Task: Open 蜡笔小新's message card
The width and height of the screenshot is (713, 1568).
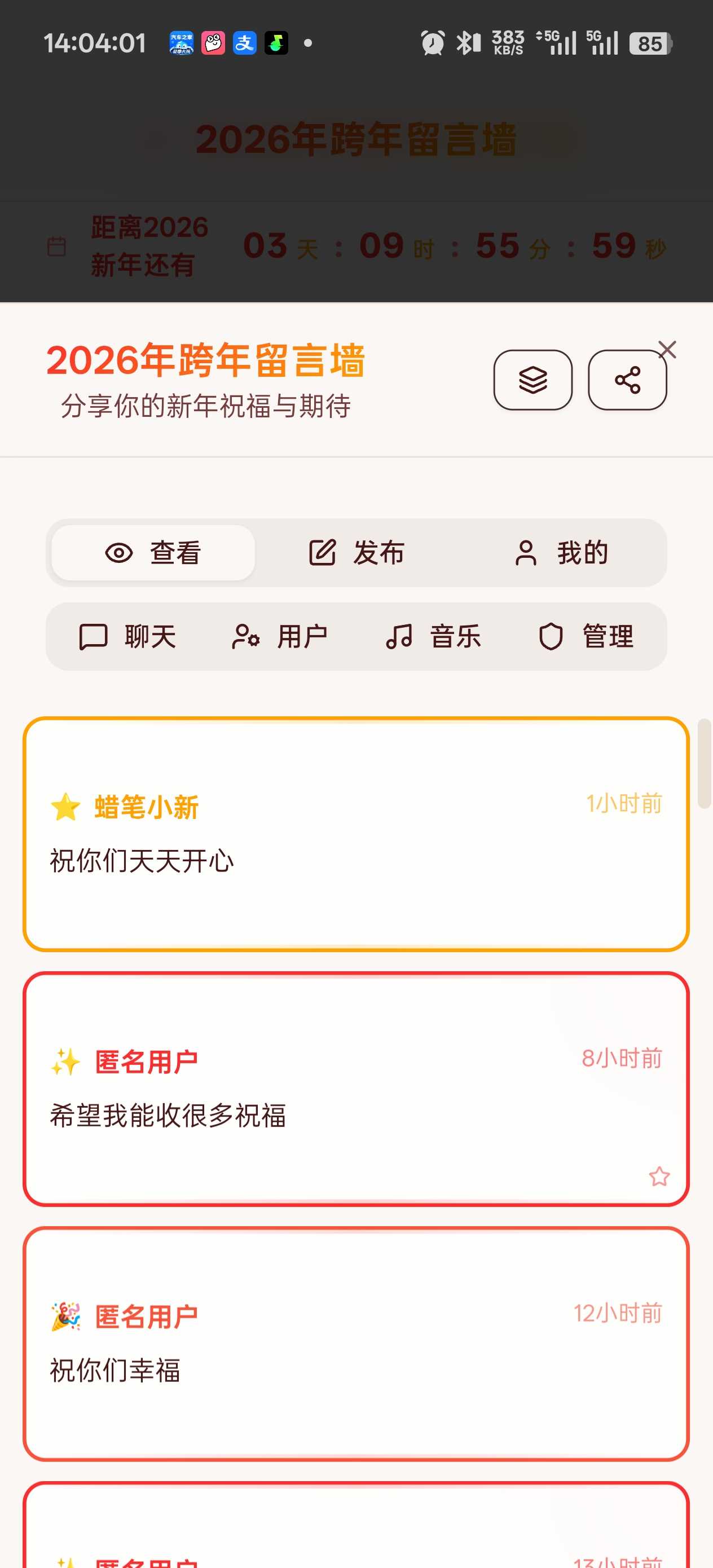Action: click(x=356, y=834)
